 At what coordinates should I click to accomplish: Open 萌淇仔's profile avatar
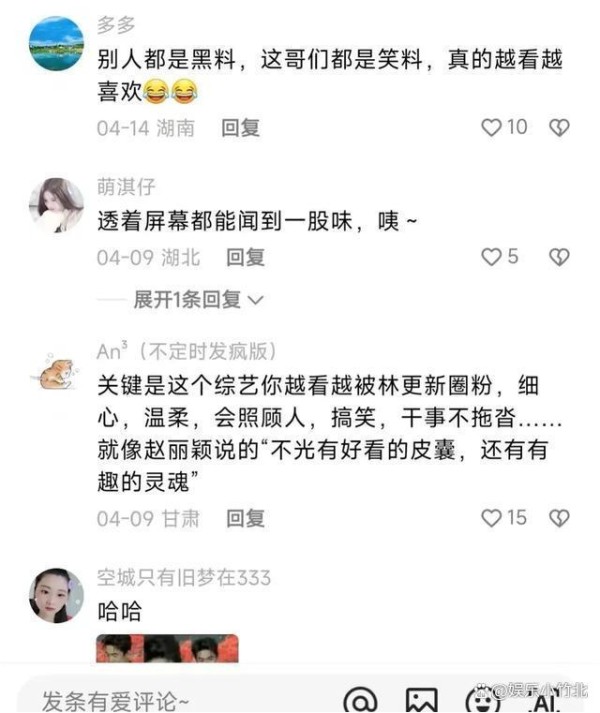pos(56,205)
